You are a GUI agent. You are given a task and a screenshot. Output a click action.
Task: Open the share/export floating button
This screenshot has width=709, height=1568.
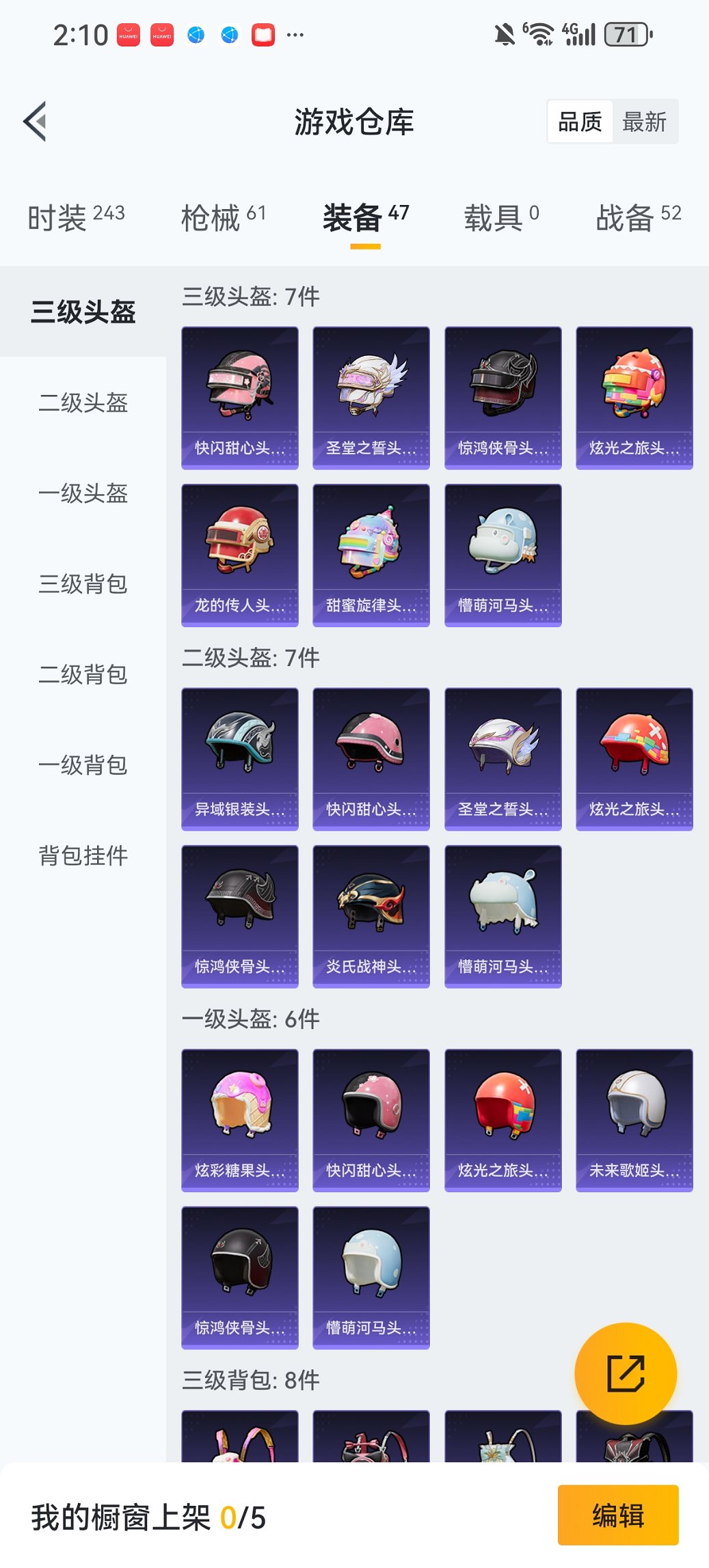click(x=626, y=1373)
